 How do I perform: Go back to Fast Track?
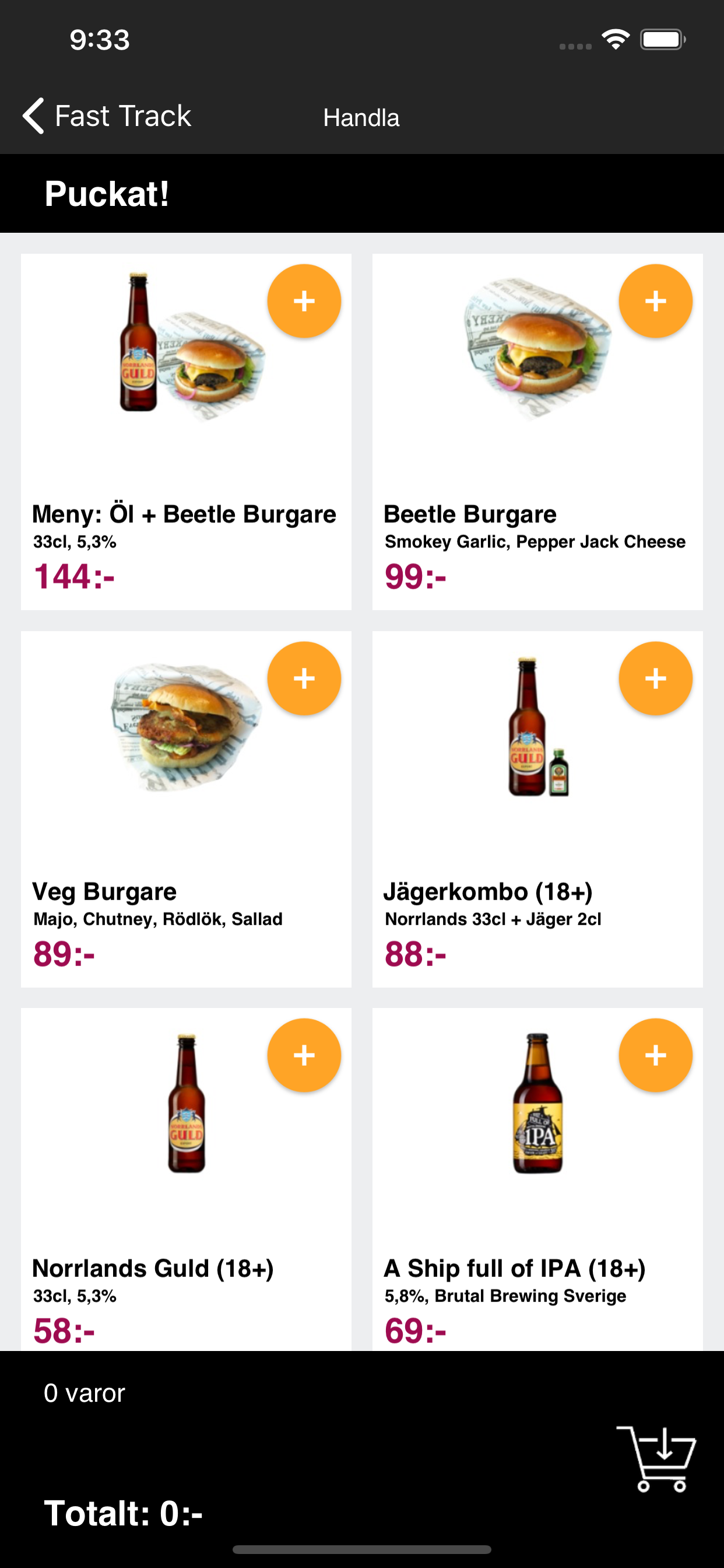coord(107,116)
